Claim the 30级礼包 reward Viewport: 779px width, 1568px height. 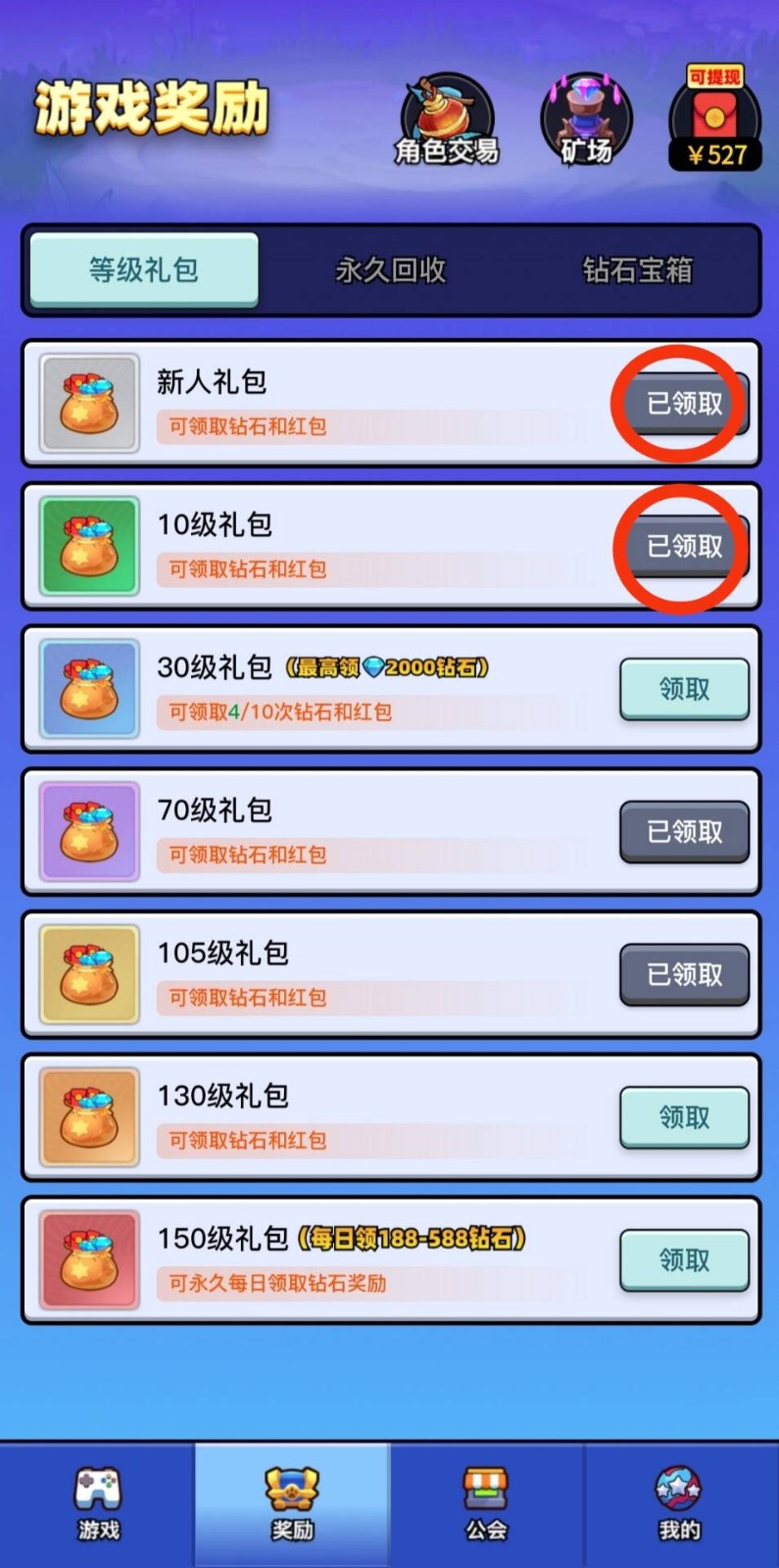coord(684,689)
